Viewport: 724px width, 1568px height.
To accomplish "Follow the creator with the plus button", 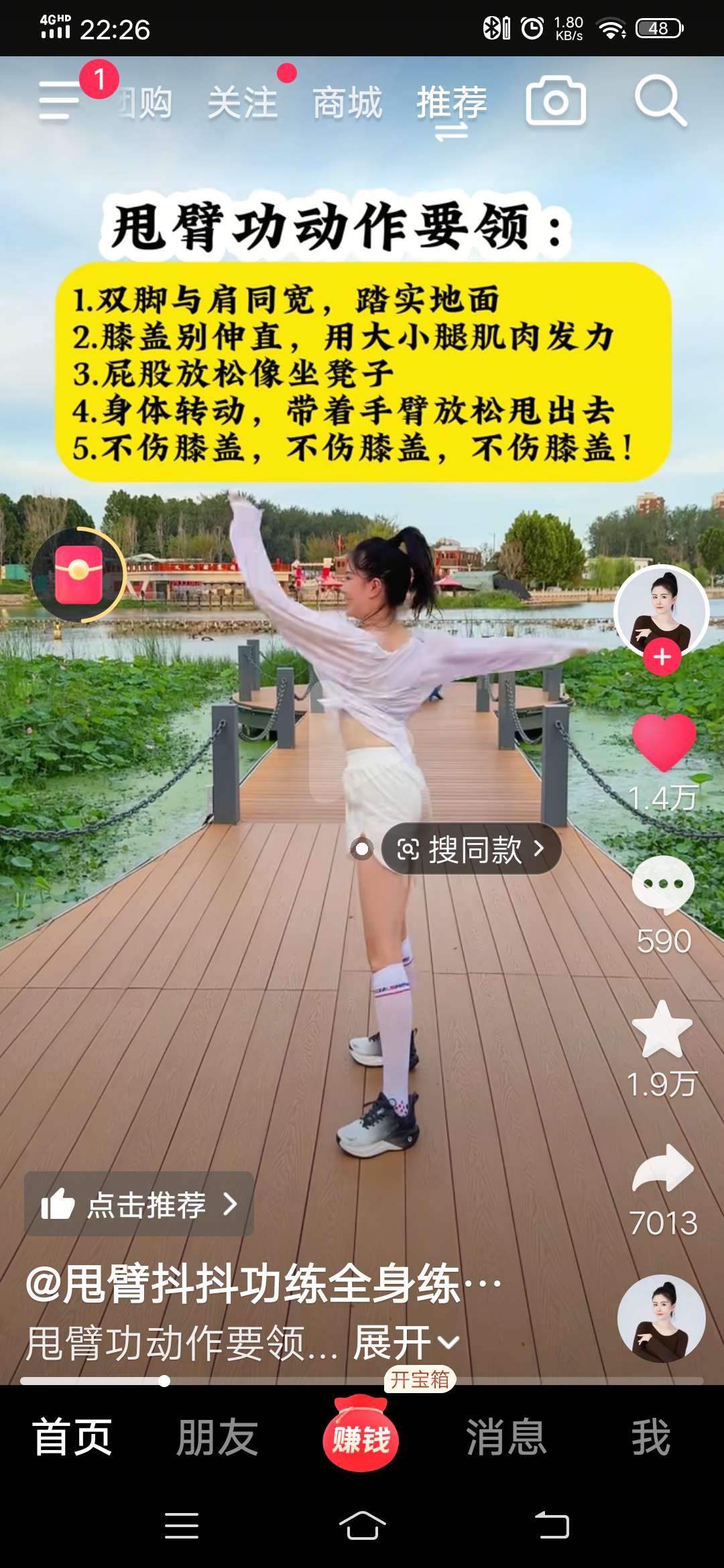I will click(x=662, y=657).
